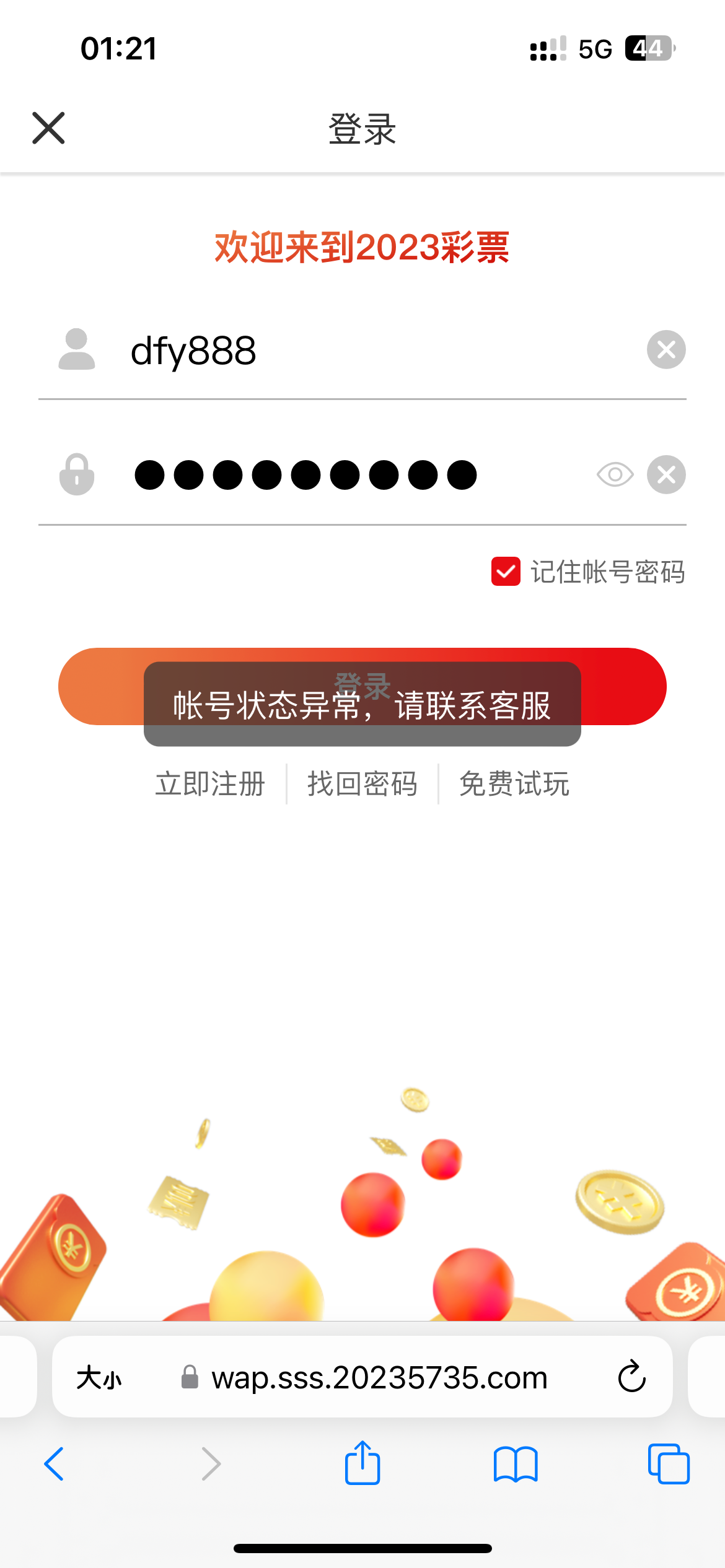Viewport: 725px width, 1568px height.
Task: Open 立即注册 link
Action: click(x=210, y=784)
